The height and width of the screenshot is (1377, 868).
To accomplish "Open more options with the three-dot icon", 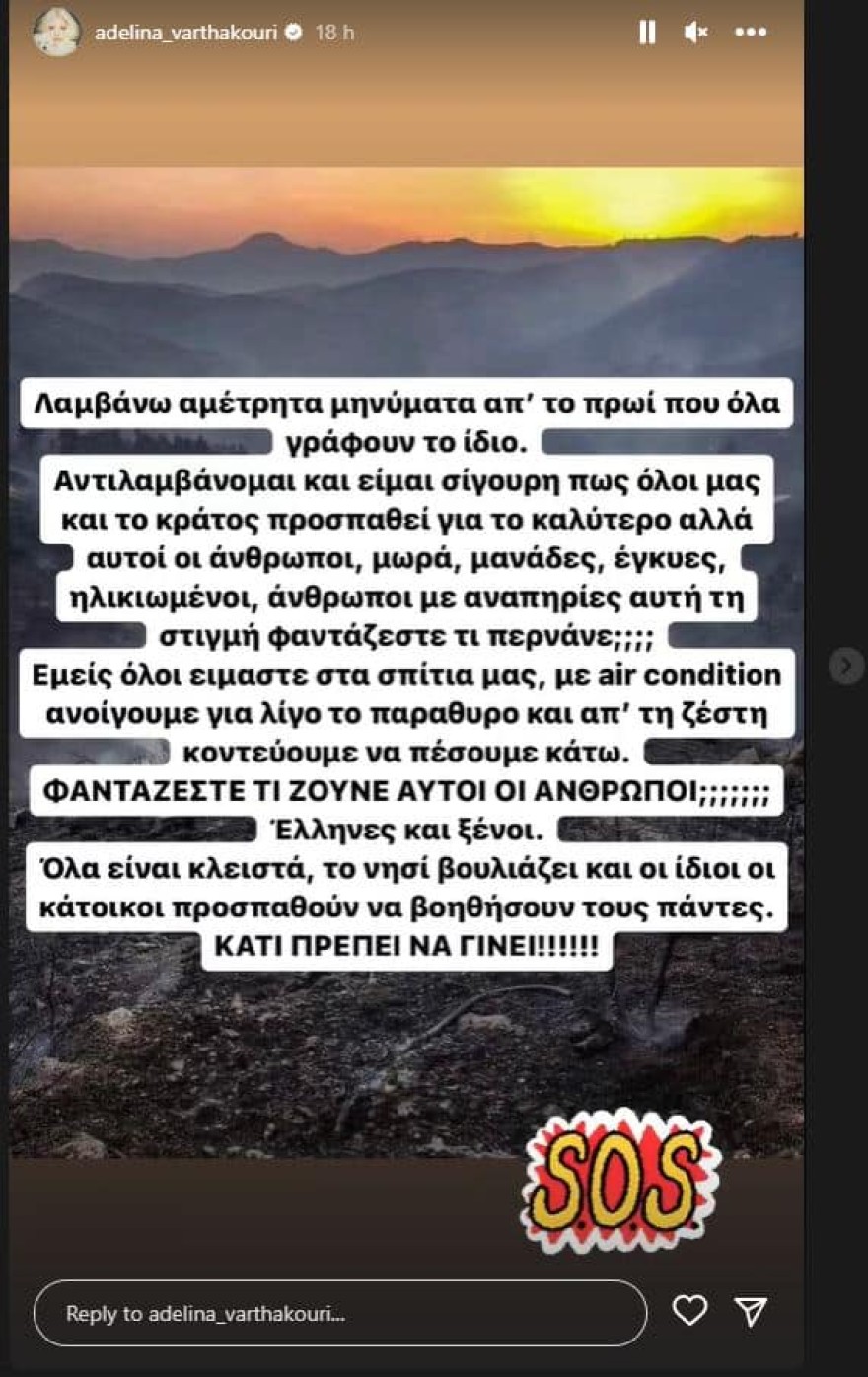I will pos(753,33).
